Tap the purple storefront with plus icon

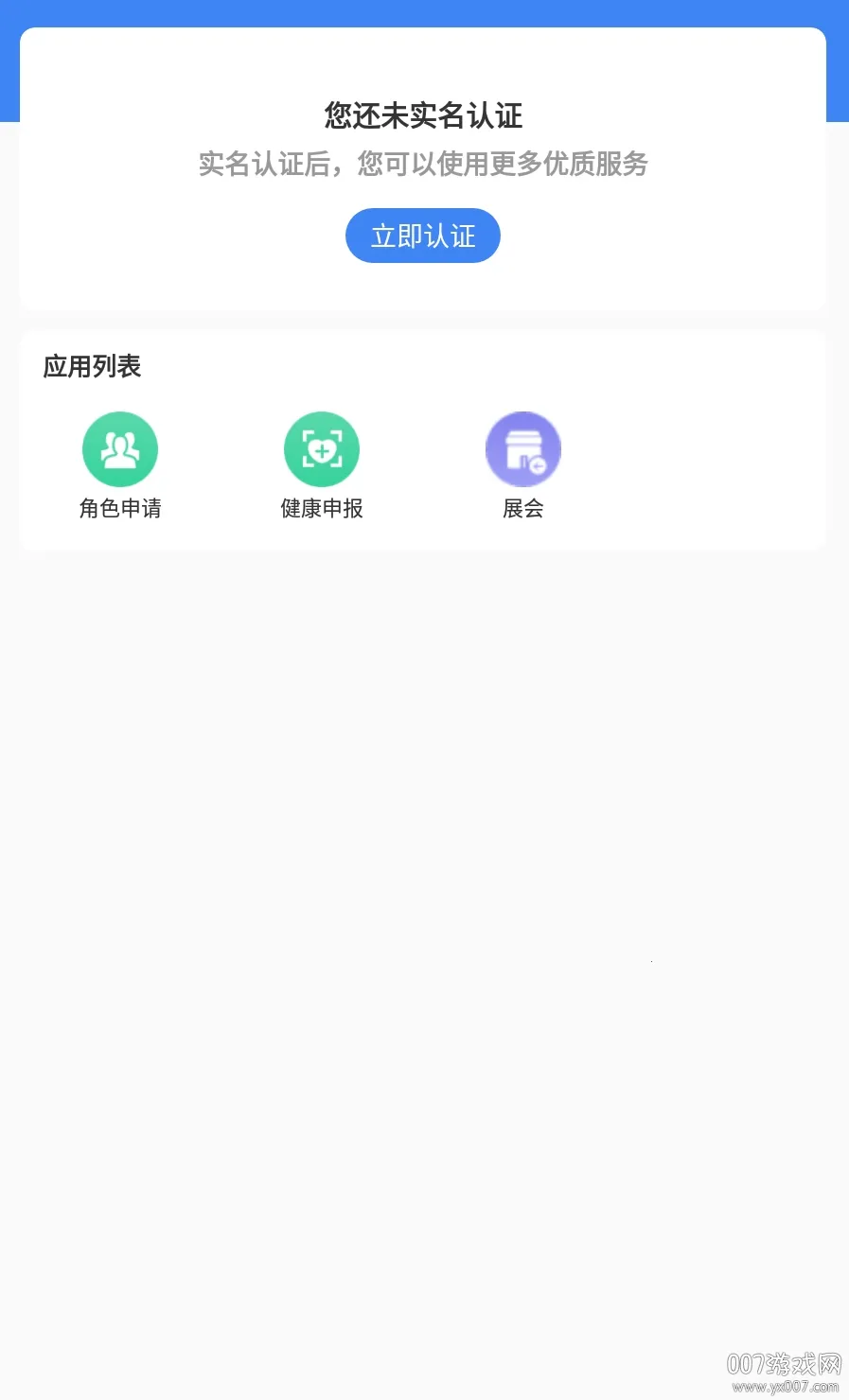point(523,448)
